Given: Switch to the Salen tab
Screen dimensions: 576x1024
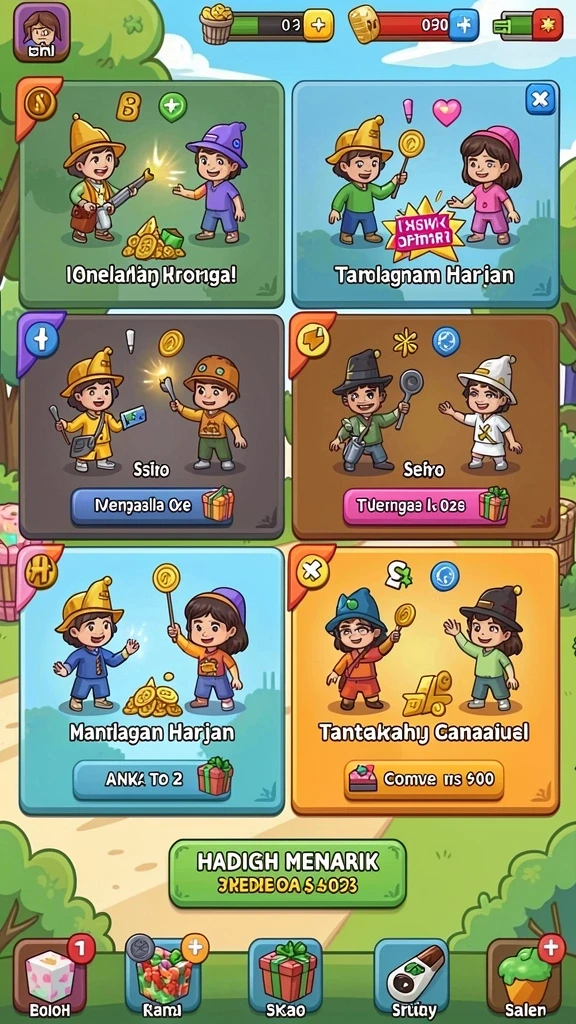Looking at the screenshot, I should click(x=524, y=978).
